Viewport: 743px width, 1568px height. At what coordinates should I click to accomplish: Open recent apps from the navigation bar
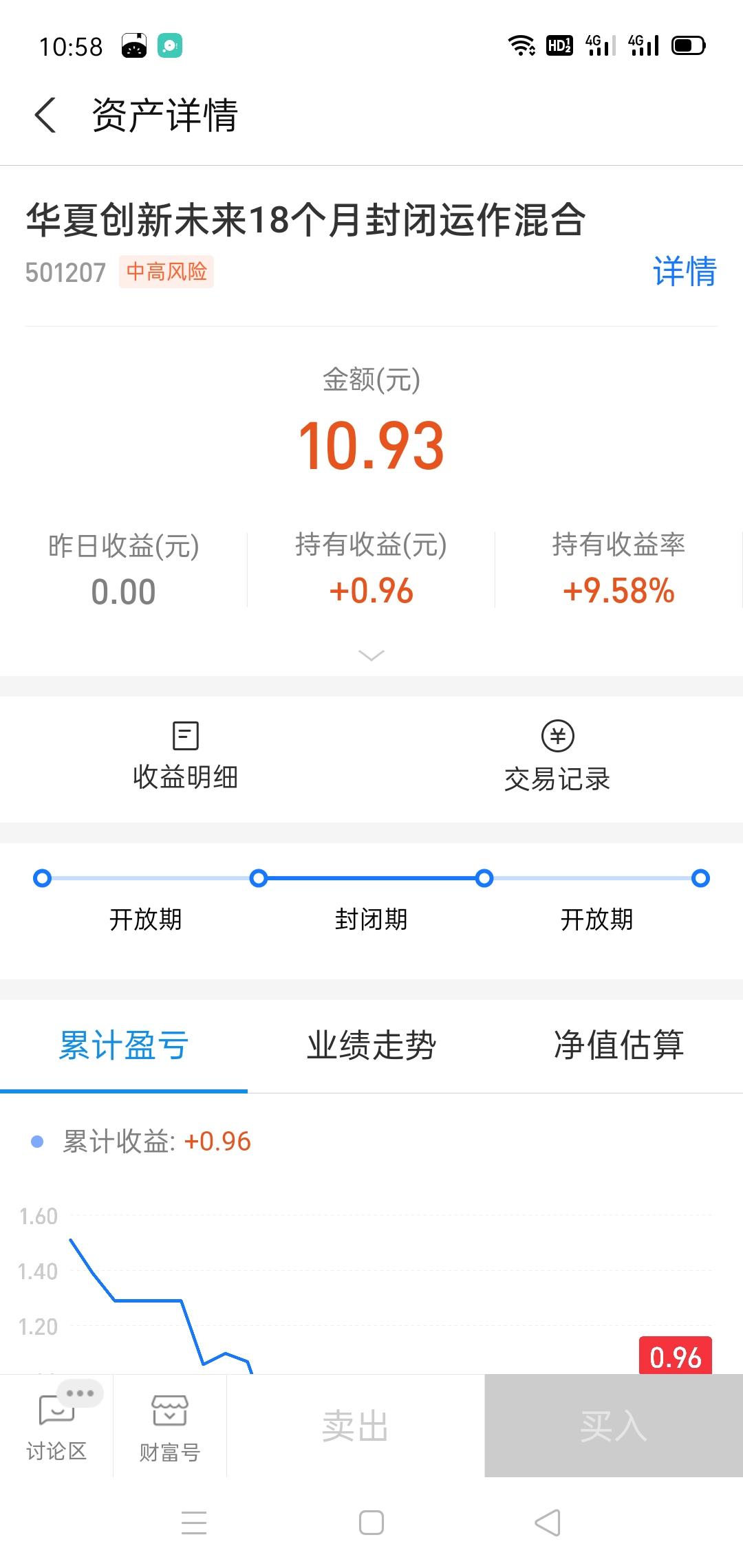[x=194, y=1523]
